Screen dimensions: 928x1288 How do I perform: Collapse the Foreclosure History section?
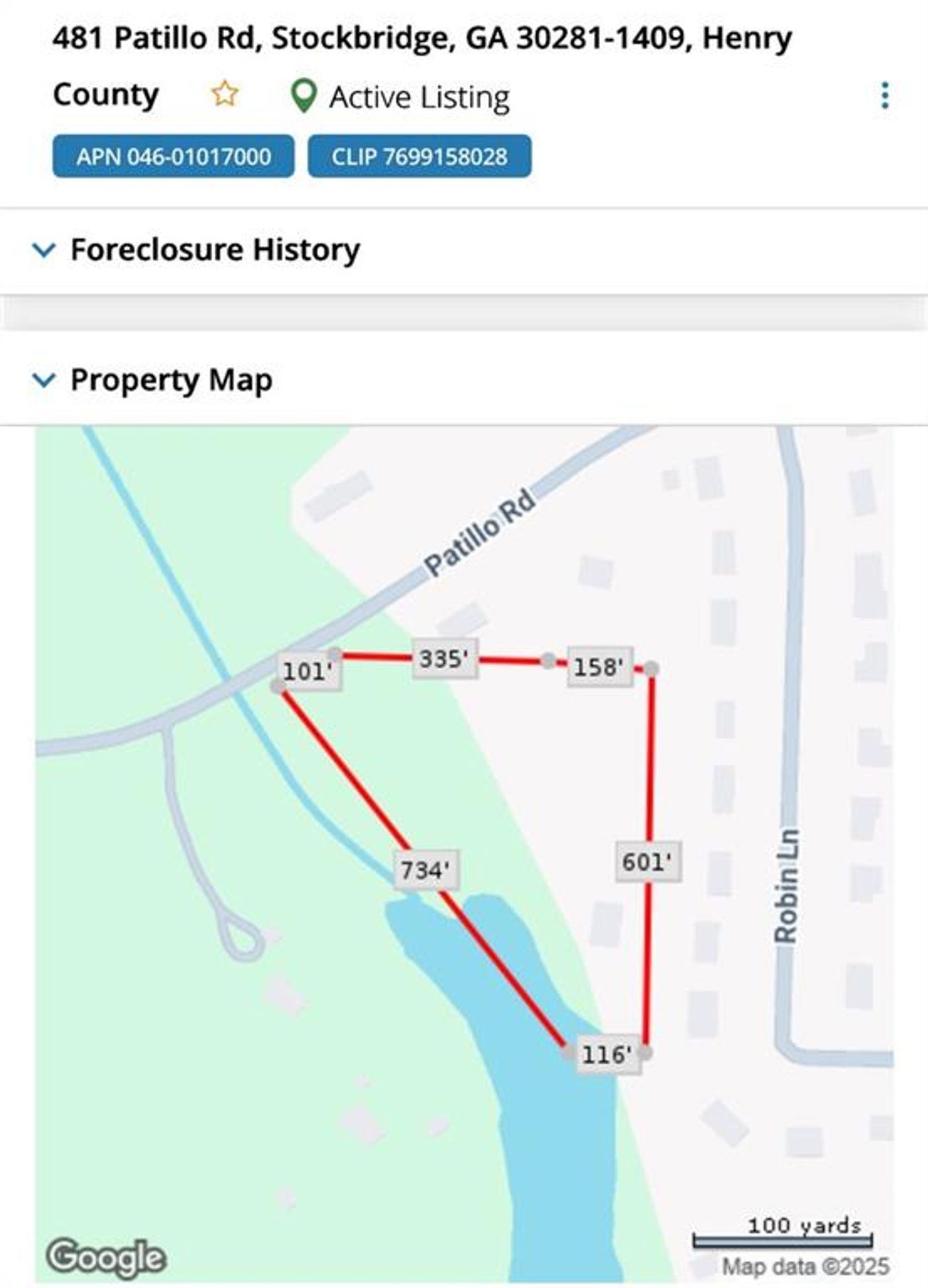click(44, 250)
